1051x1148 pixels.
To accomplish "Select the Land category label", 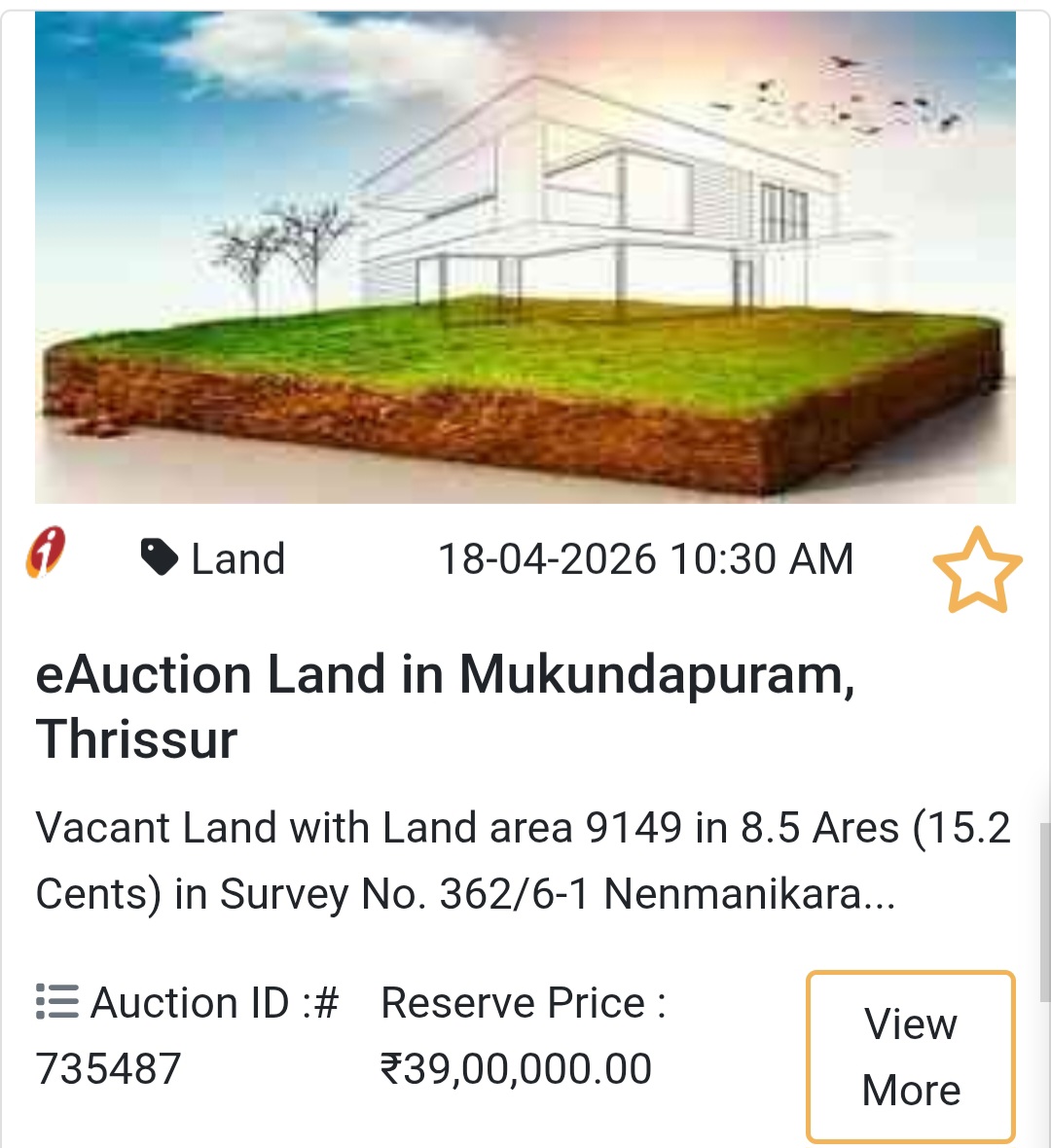I will 237,558.
